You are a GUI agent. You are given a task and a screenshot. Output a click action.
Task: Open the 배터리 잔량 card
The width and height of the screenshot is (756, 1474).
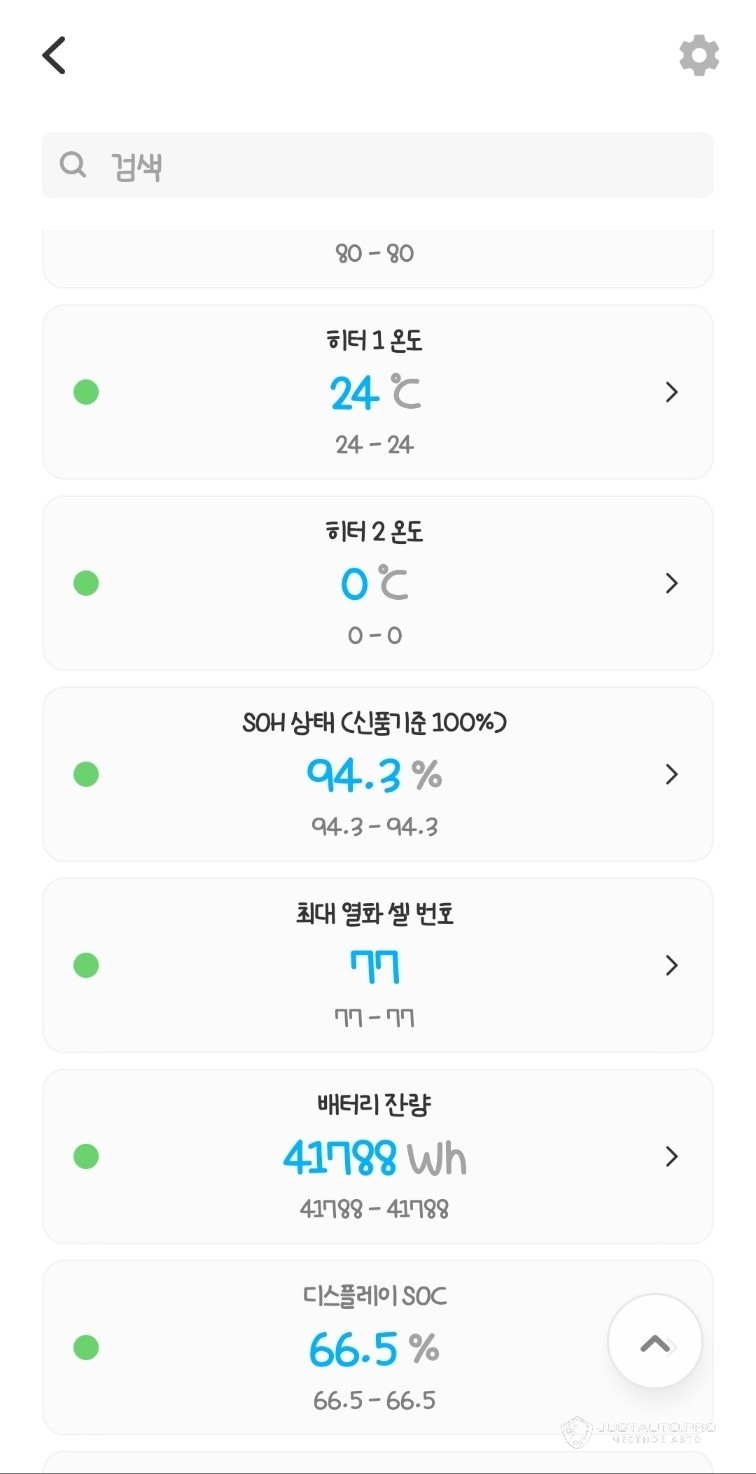click(x=378, y=1156)
